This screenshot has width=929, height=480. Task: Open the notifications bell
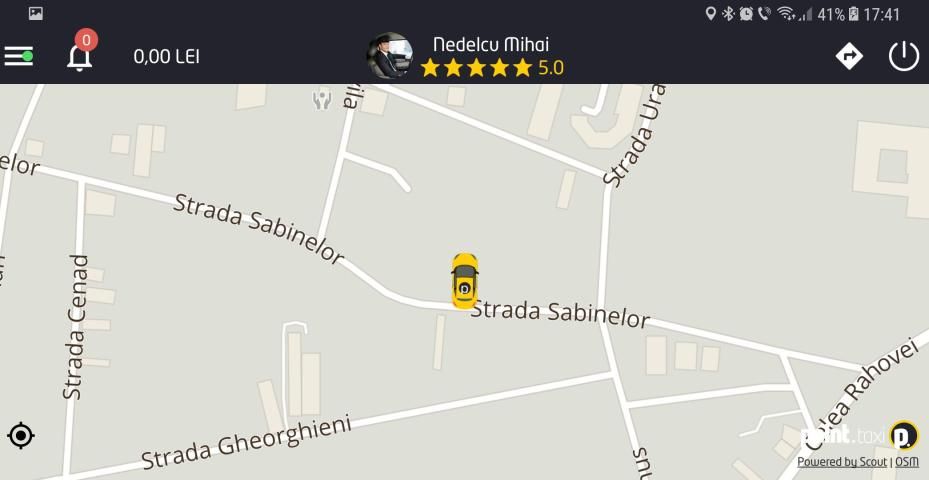click(79, 56)
